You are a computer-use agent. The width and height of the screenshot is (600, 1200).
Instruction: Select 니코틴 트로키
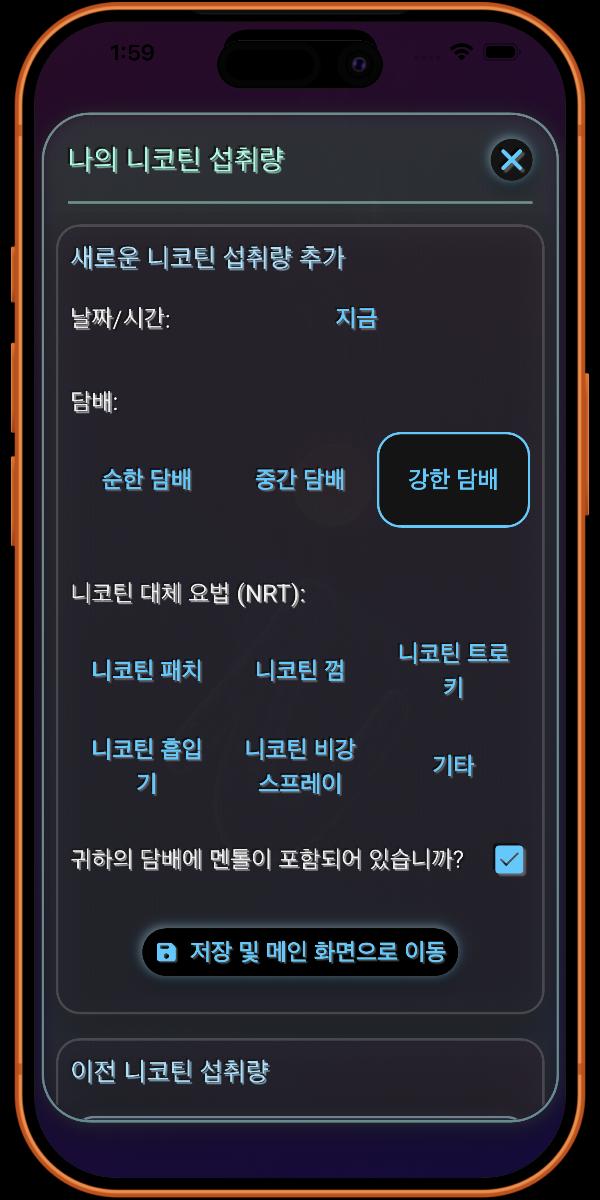tap(453, 670)
